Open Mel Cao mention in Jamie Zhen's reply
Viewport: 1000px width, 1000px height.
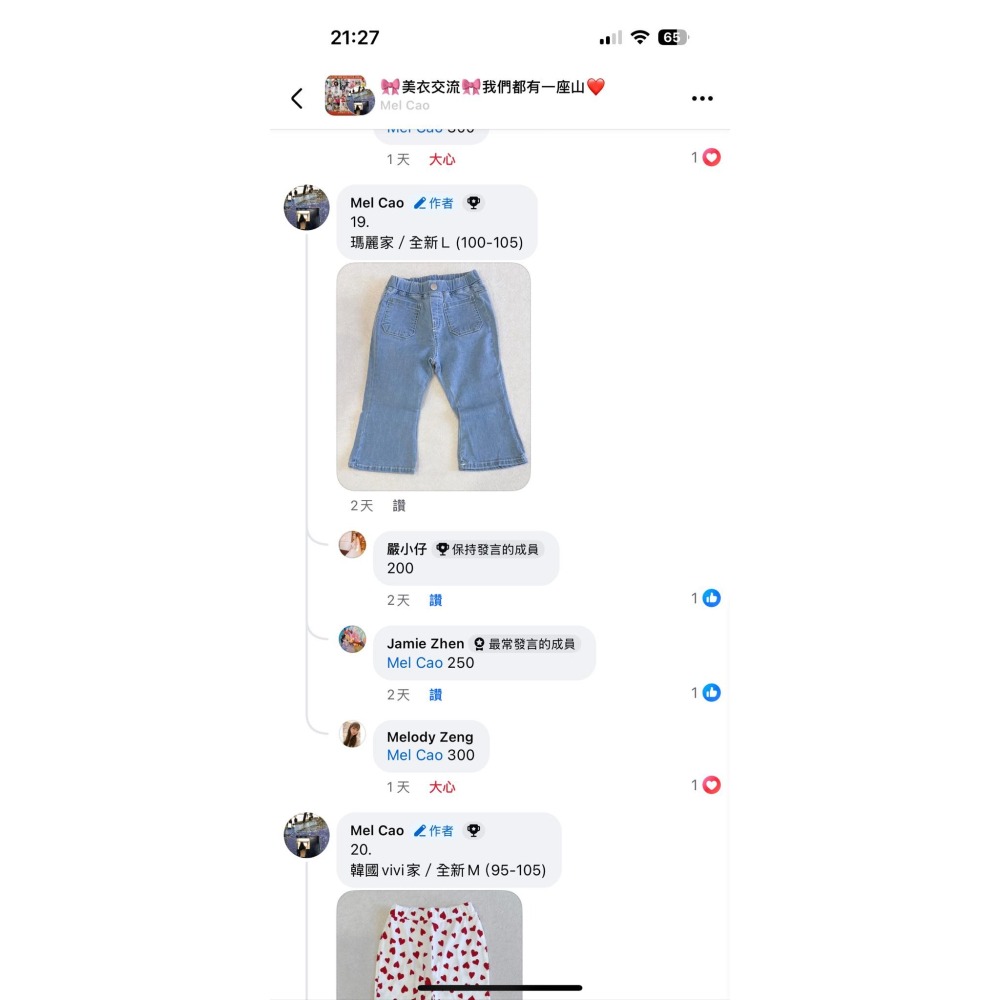(x=415, y=663)
